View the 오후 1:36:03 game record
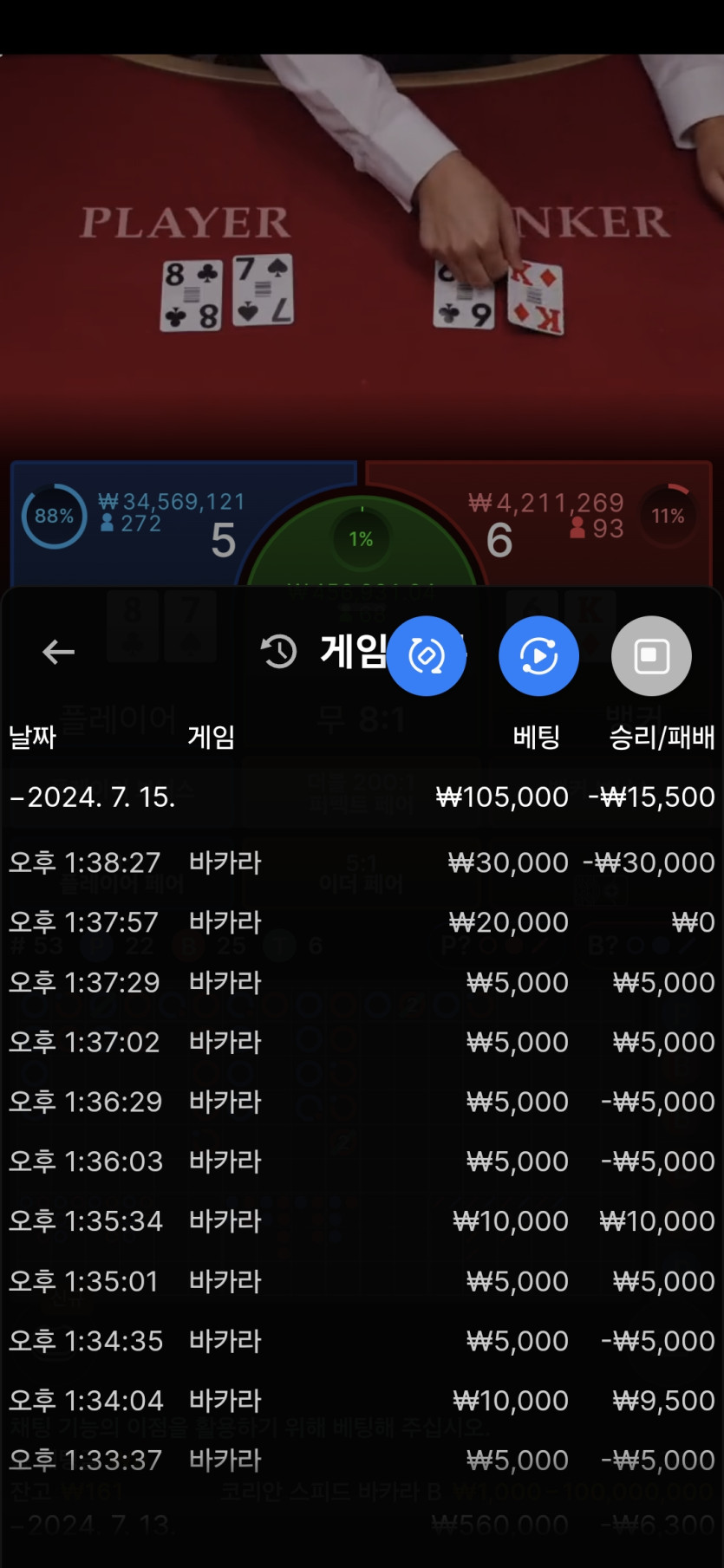The width and height of the screenshot is (724, 1568). [x=362, y=1161]
